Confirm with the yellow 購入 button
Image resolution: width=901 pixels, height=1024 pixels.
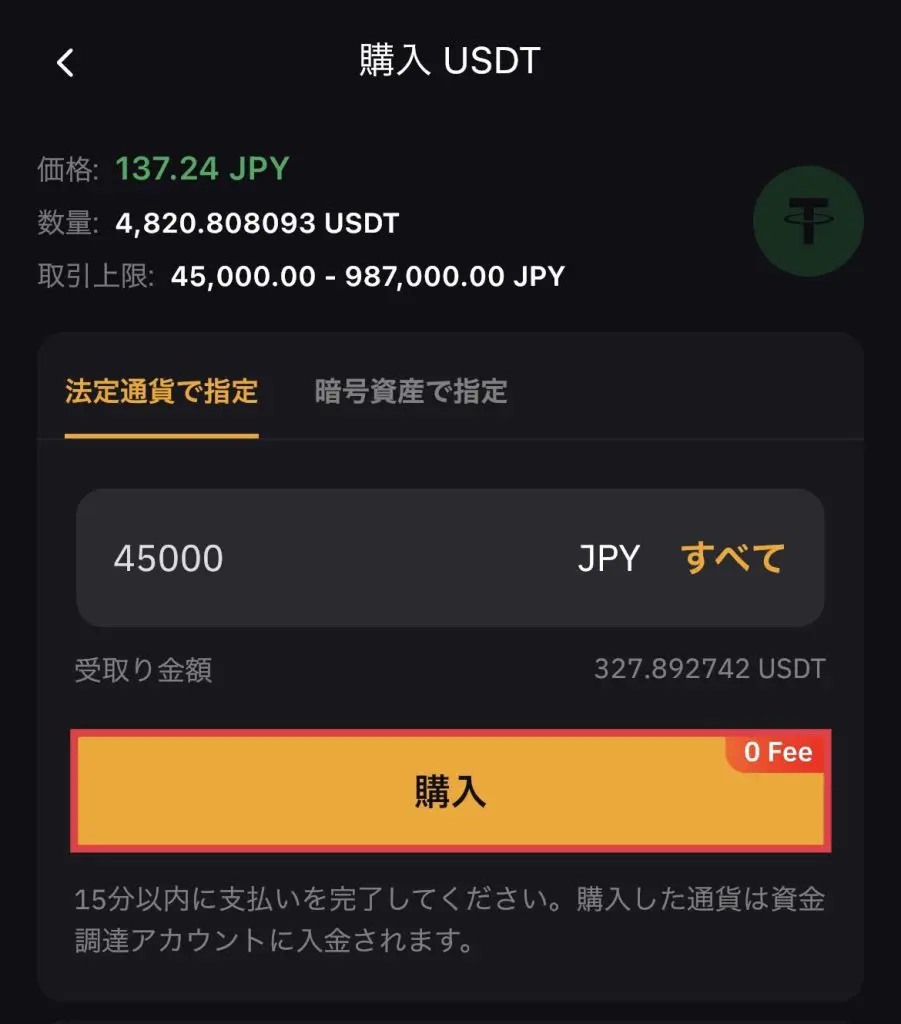pos(450,792)
